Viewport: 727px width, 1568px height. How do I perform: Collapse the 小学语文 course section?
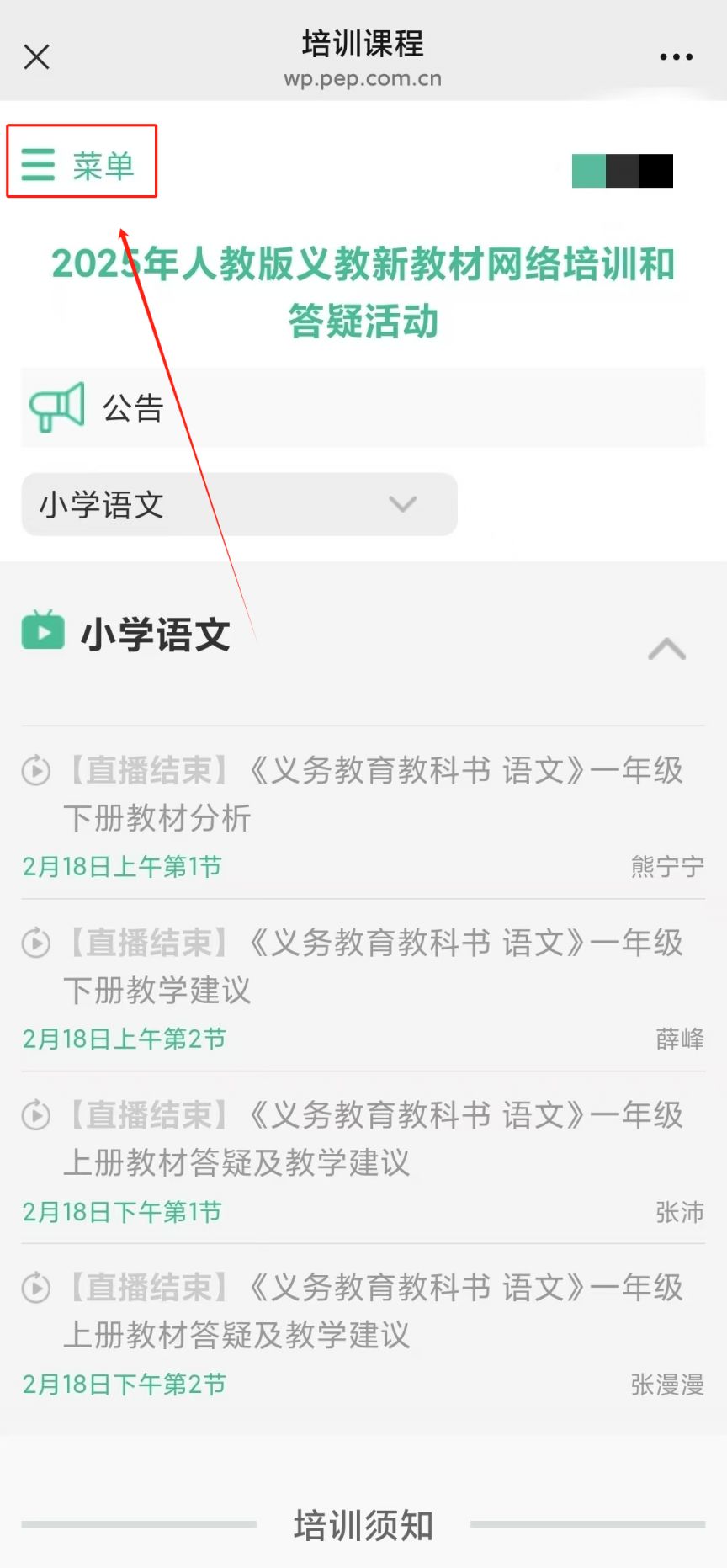click(x=667, y=649)
